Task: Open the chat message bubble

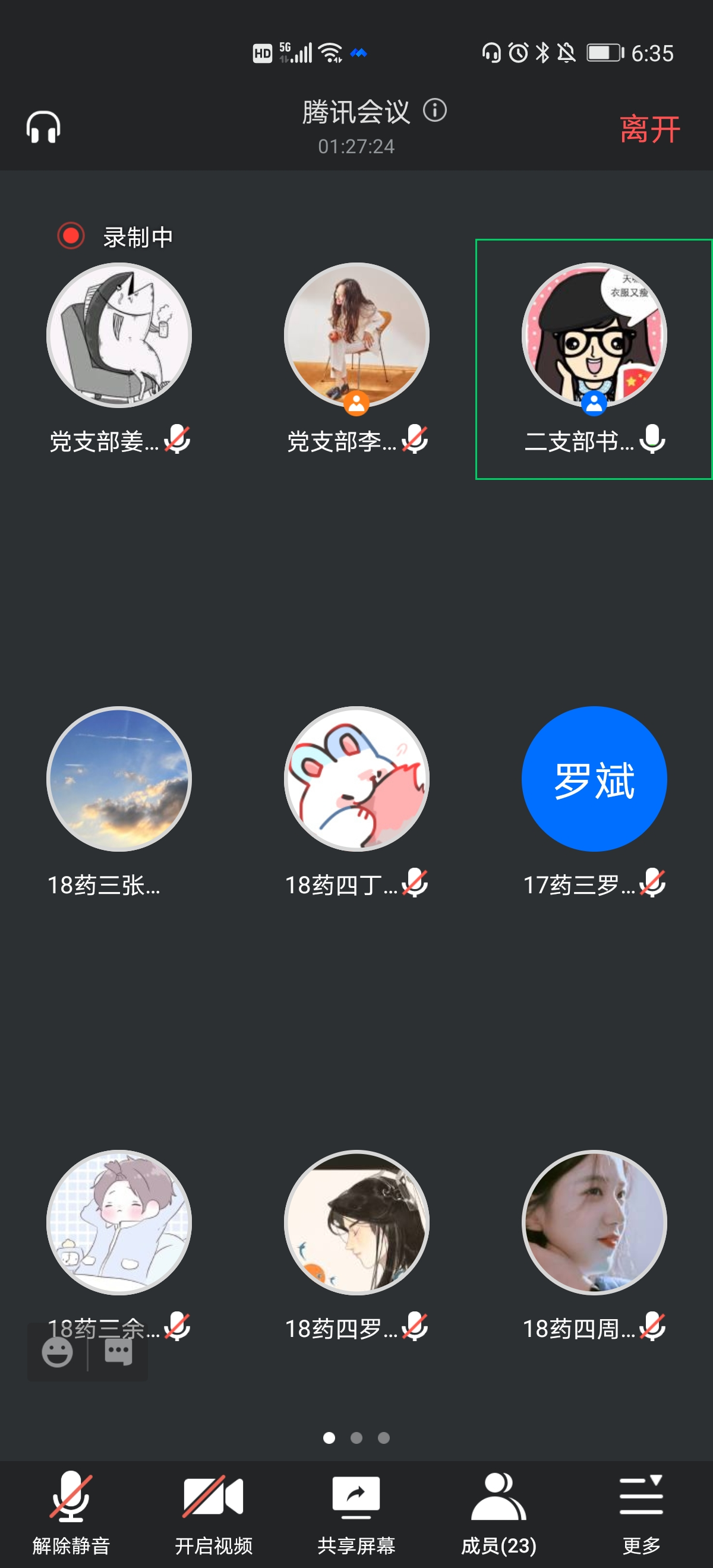Action: (x=118, y=1352)
